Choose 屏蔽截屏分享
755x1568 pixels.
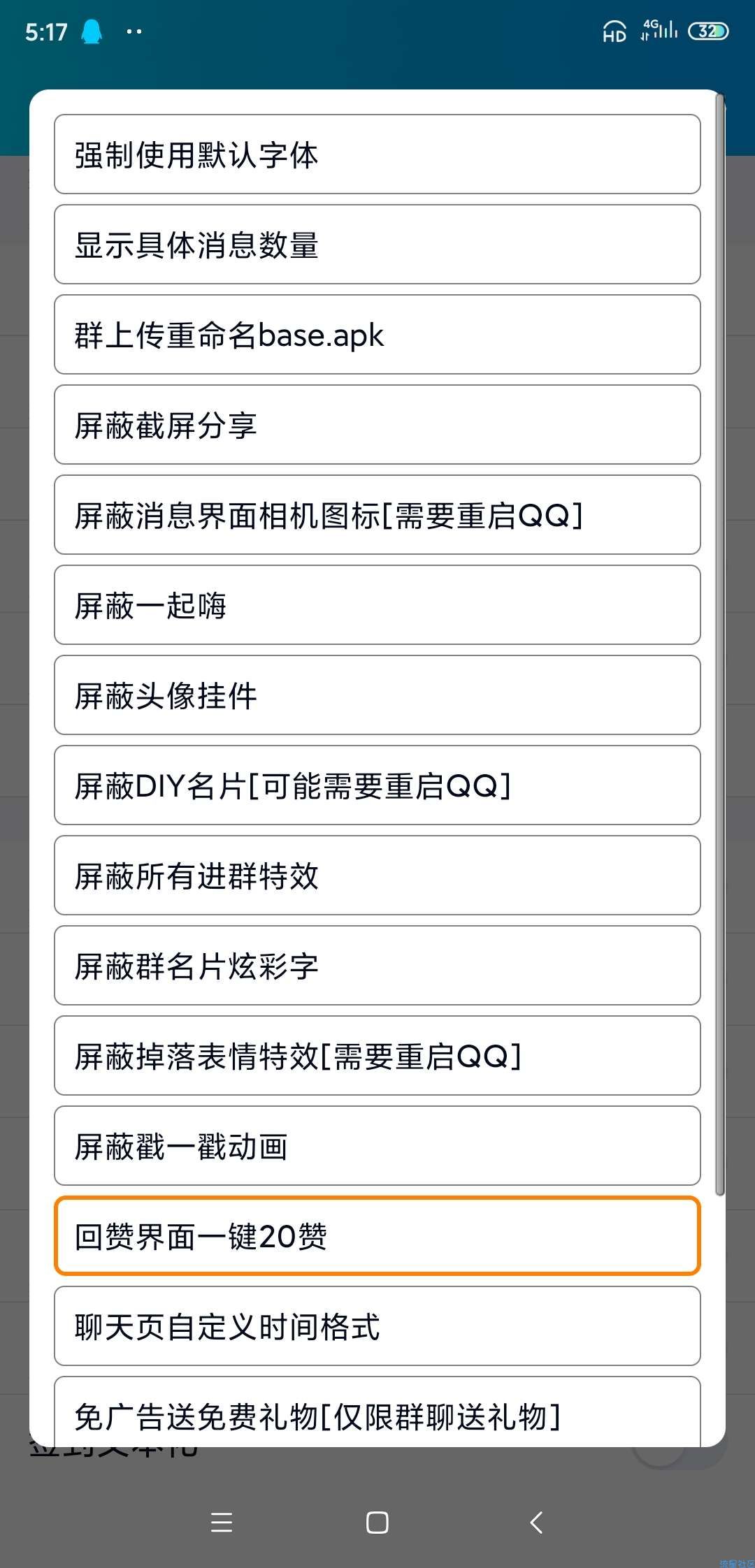pos(377,425)
